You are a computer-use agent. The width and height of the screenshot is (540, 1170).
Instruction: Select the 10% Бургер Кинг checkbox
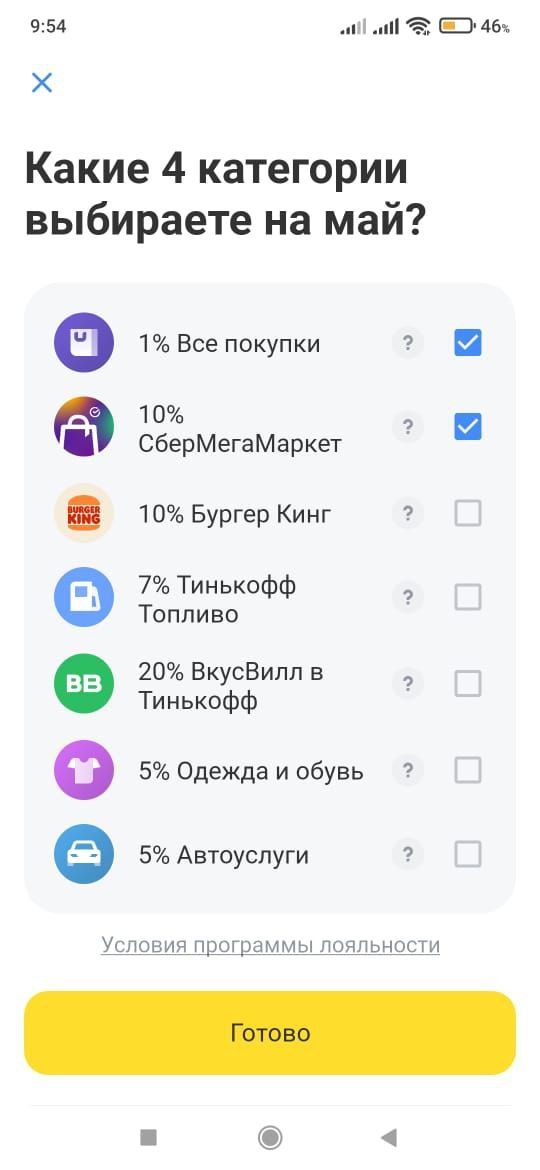click(468, 513)
